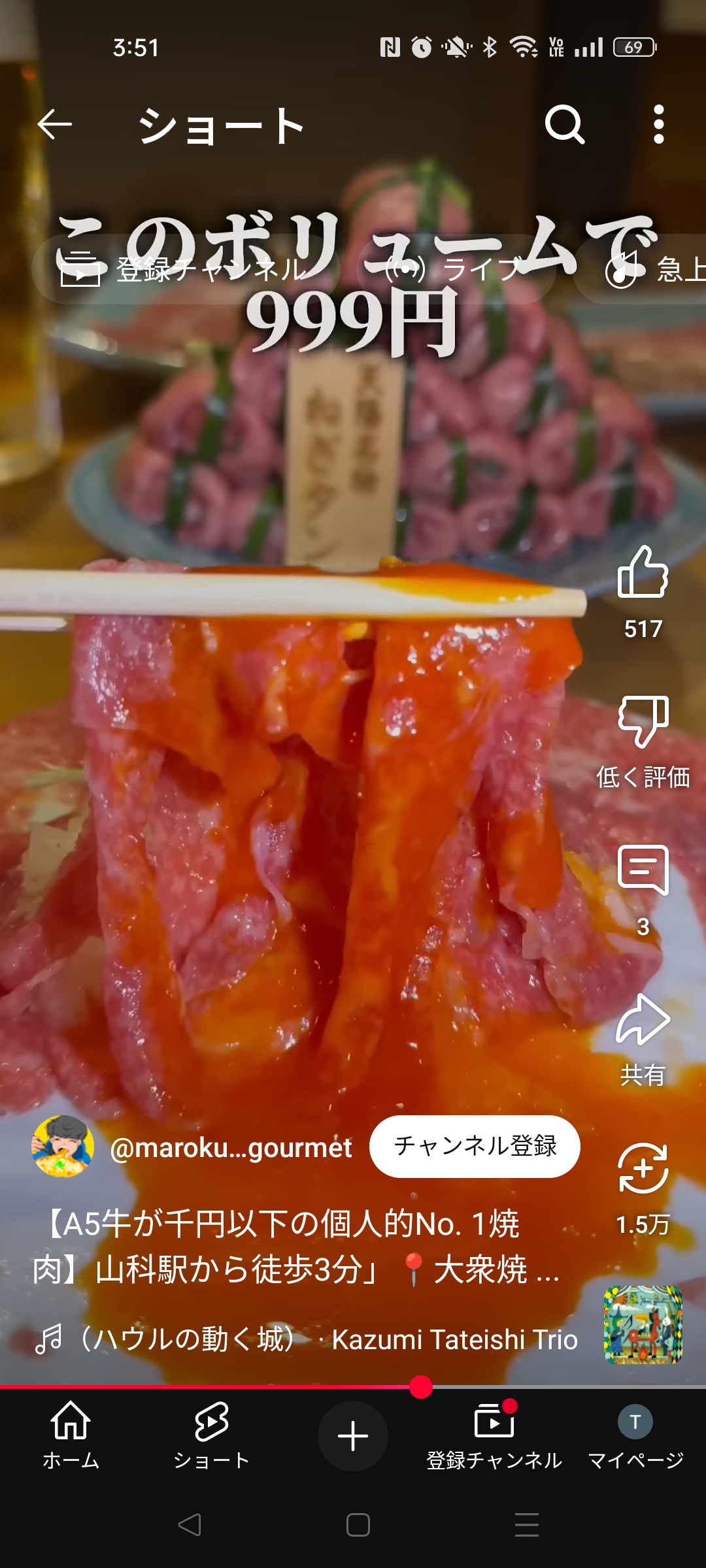Select the ライブ chip

[x=456, y=269]
